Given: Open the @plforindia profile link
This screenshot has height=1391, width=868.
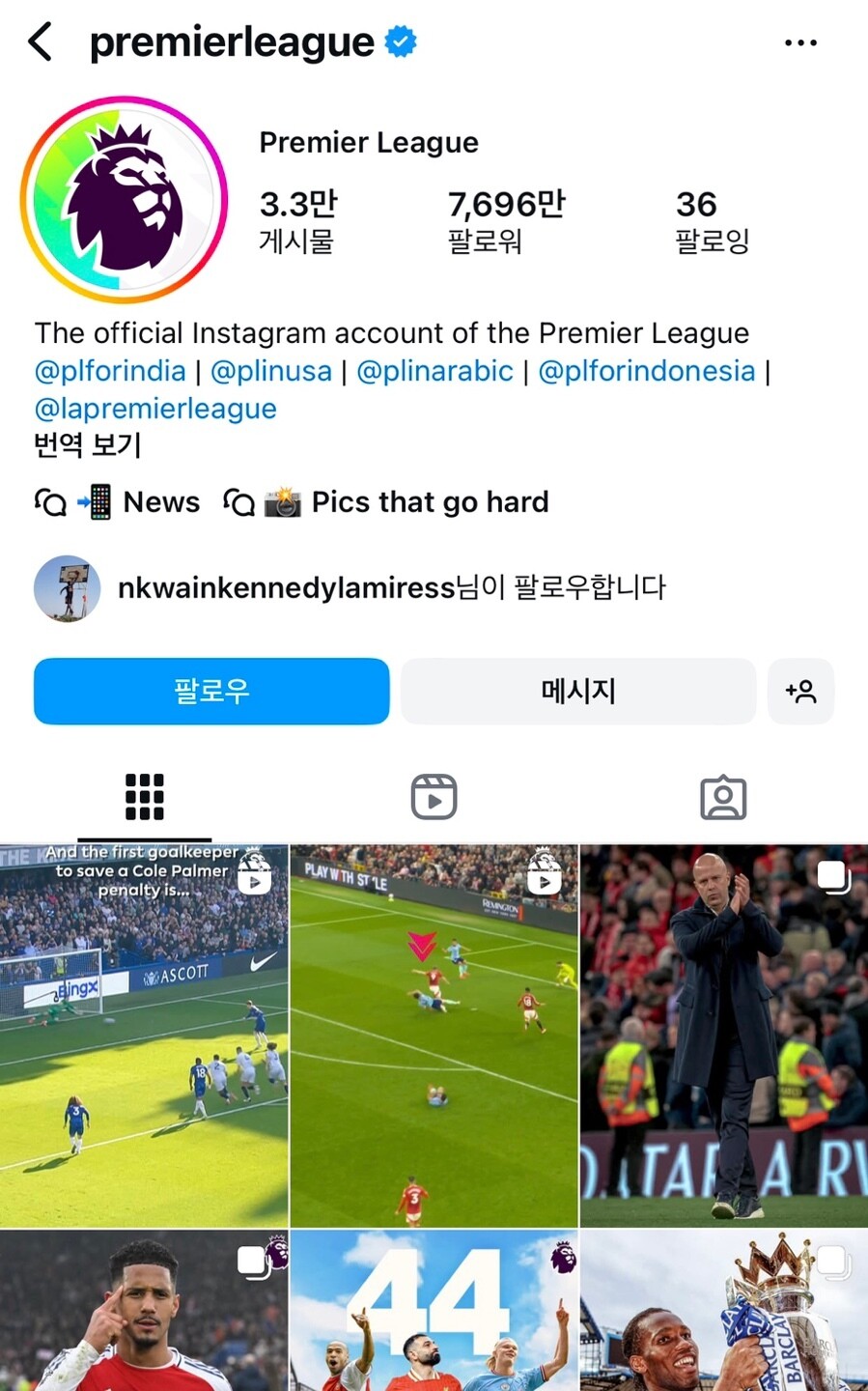Looking at the screenshot, I should pyautogui.click(x=110, y=371).
